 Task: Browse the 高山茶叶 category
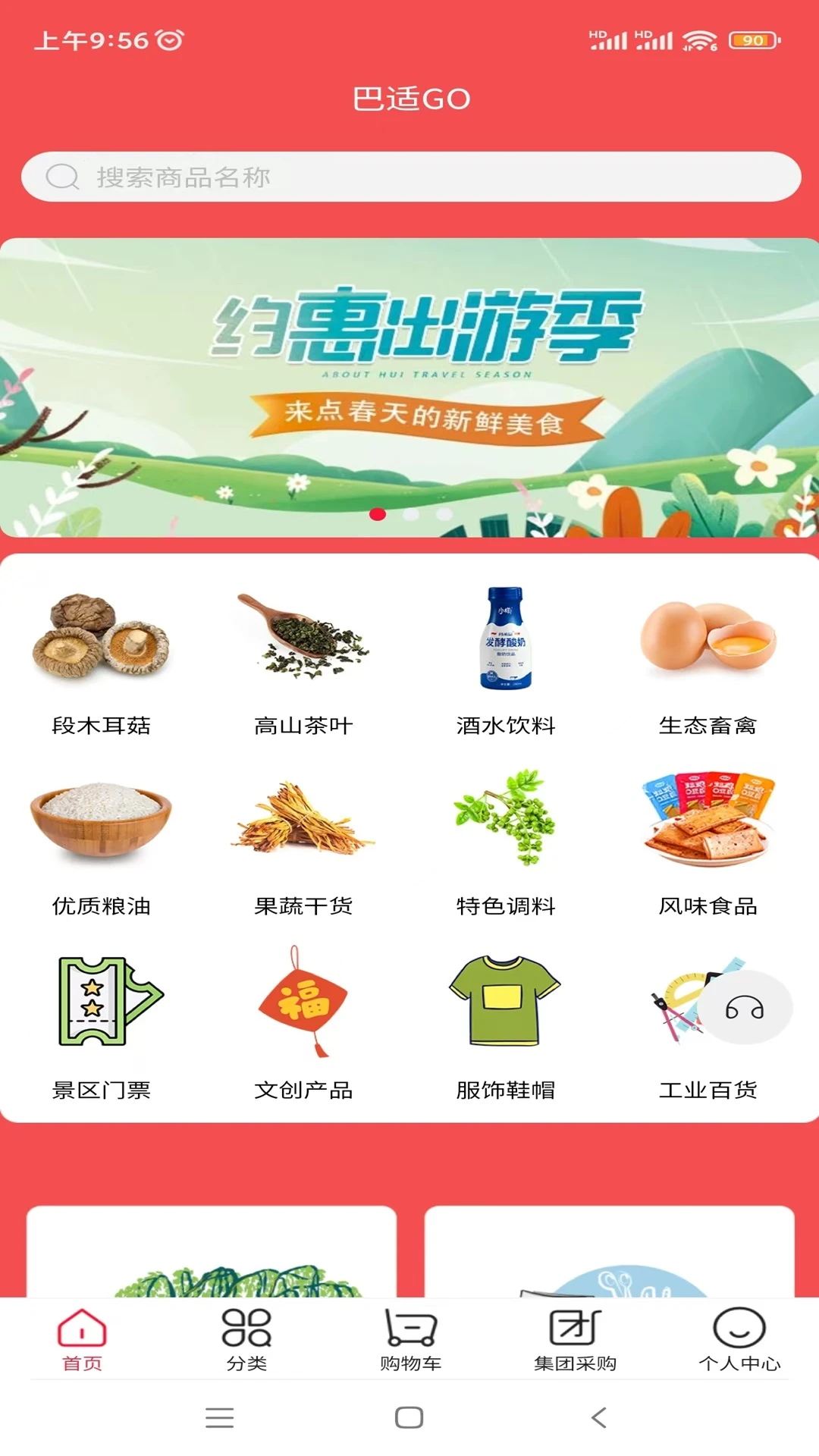tap(303, 660)
